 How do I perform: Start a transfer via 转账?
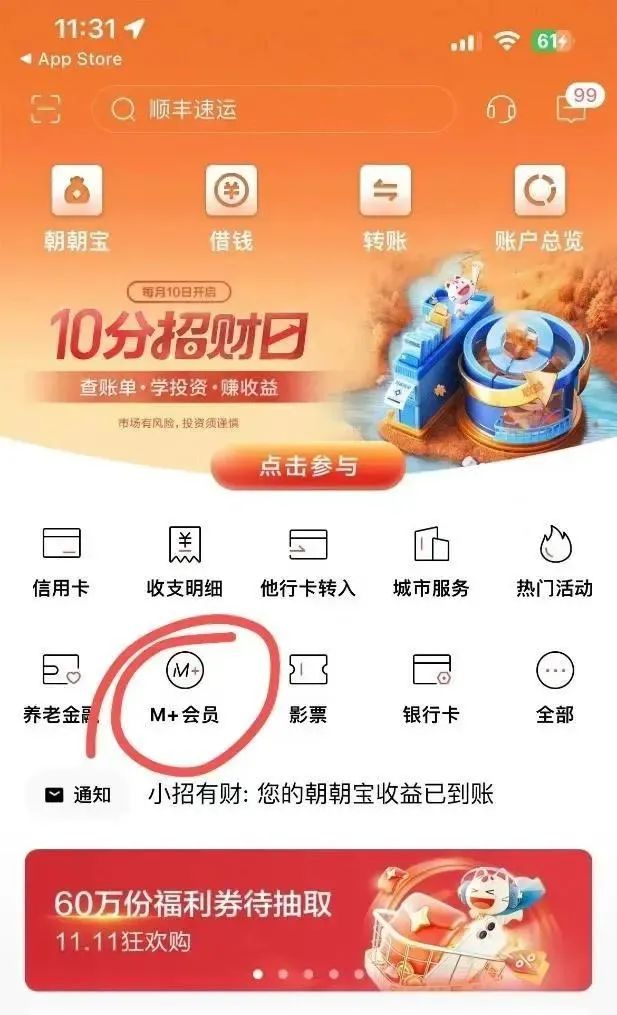coord(385,208)
